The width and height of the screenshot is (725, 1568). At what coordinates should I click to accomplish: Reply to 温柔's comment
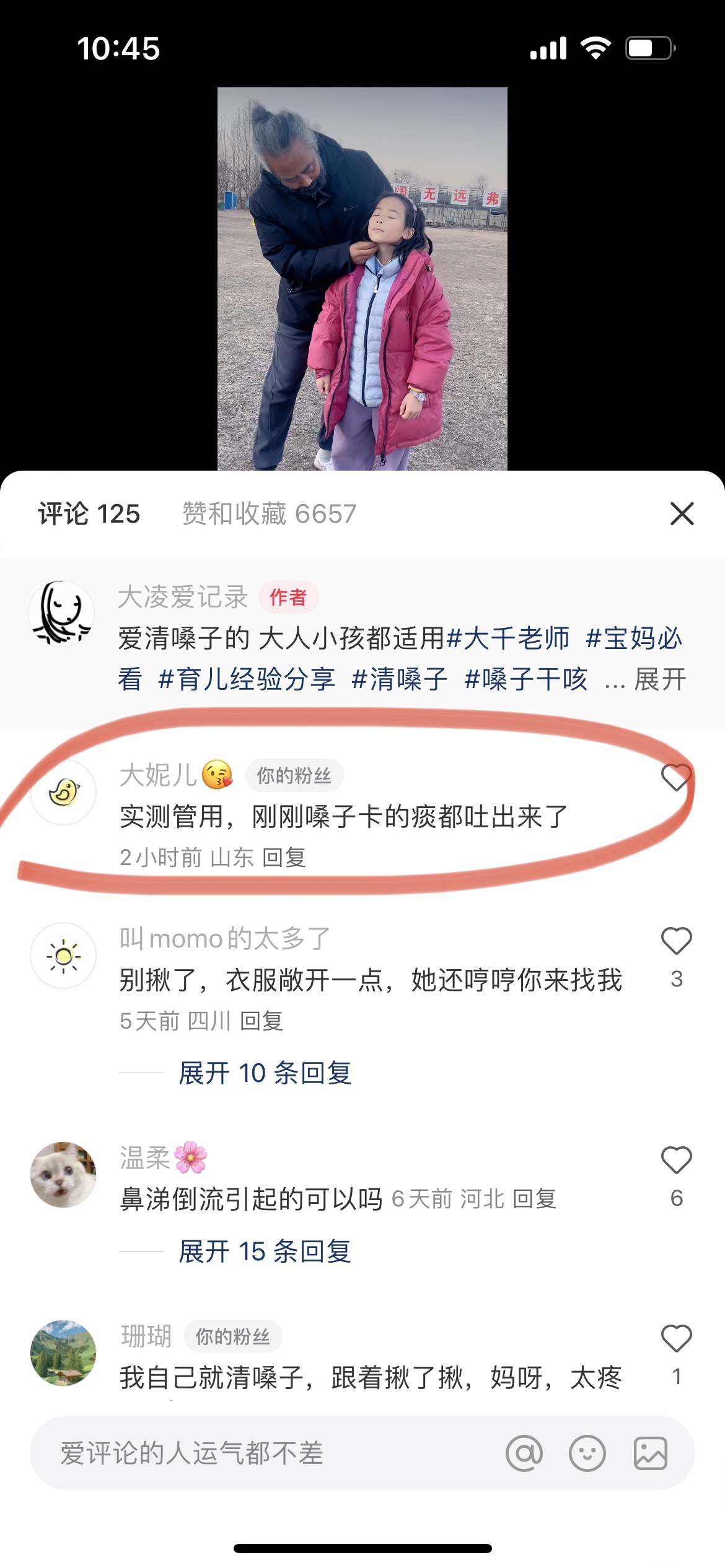[x=534, y=1200]
